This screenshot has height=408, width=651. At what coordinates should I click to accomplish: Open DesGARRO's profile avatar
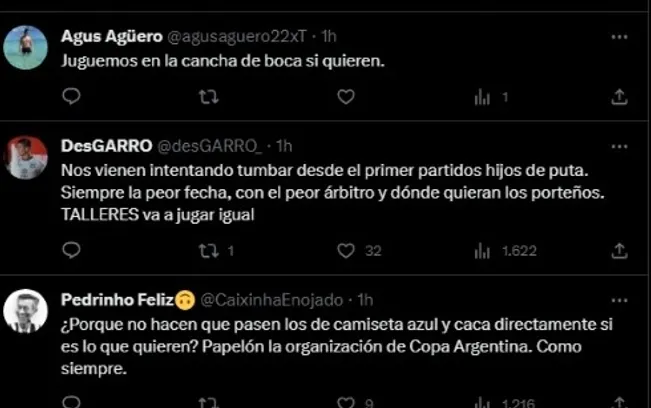tap(26, 157)
